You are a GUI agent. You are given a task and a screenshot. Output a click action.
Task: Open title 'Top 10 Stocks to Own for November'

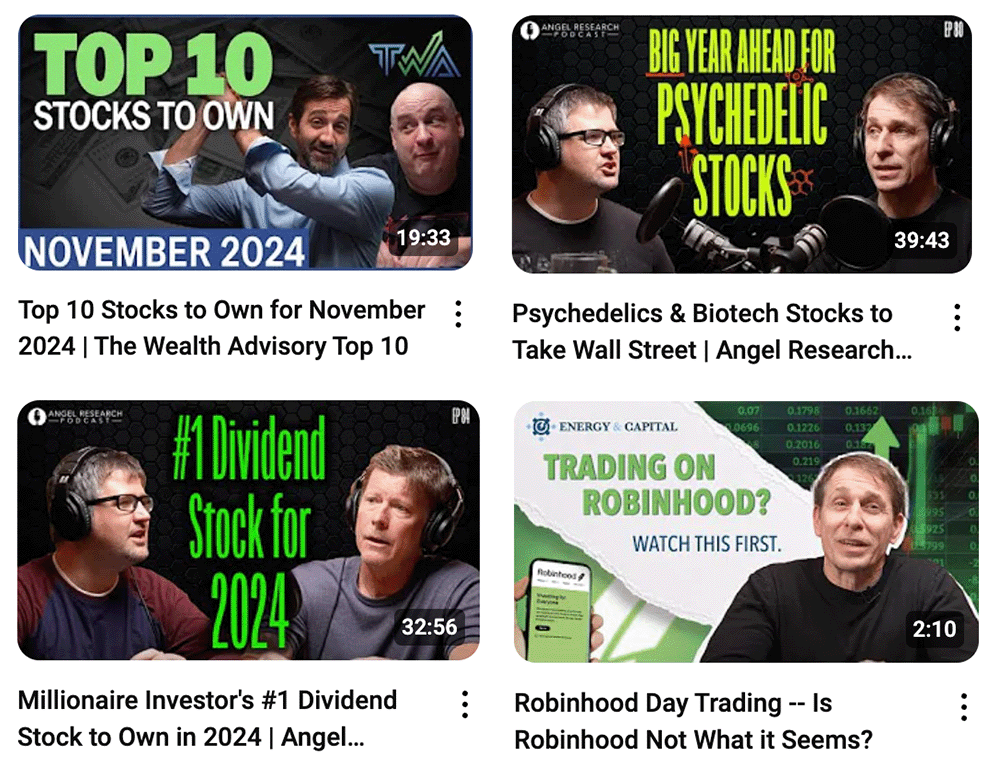[x=221, y=328]
